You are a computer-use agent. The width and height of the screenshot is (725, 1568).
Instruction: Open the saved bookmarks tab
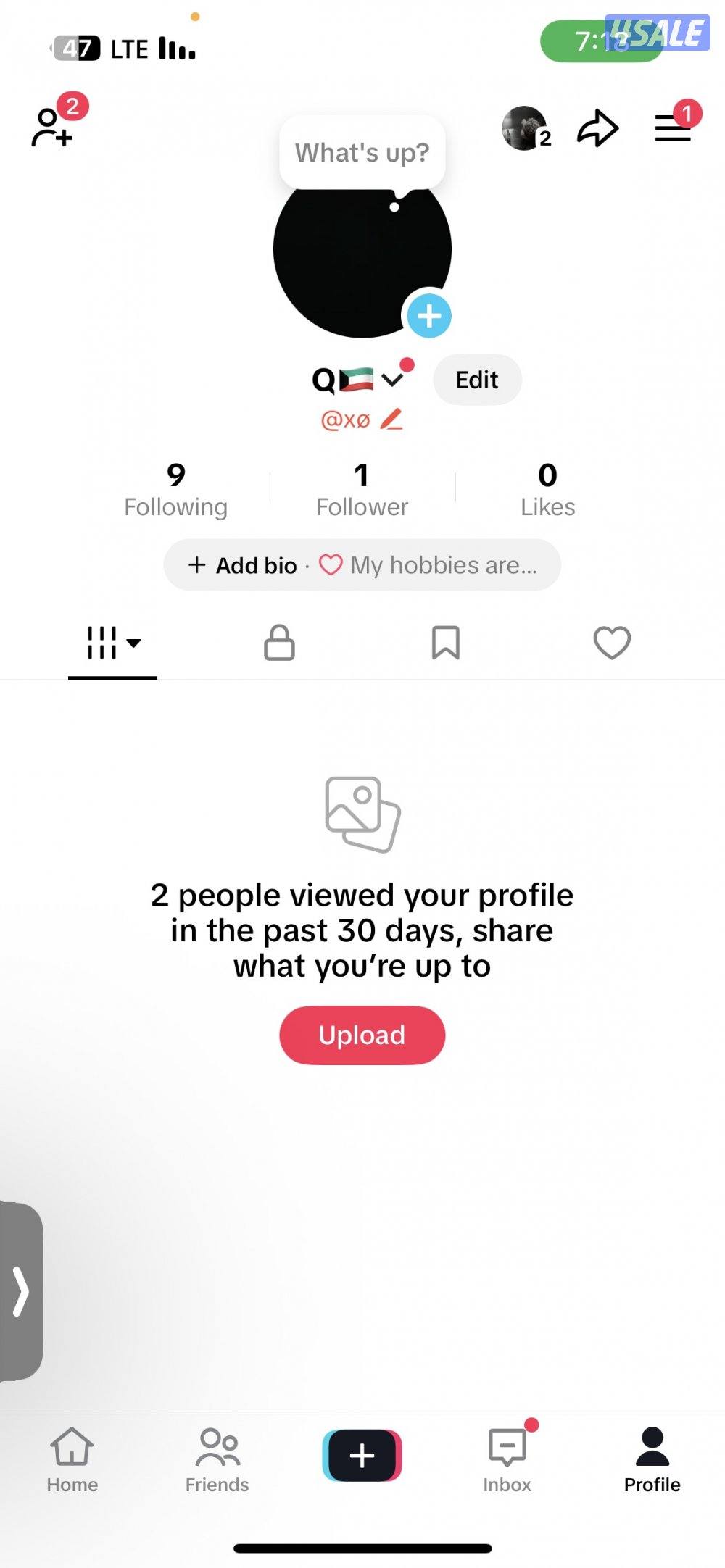(446, 643)
